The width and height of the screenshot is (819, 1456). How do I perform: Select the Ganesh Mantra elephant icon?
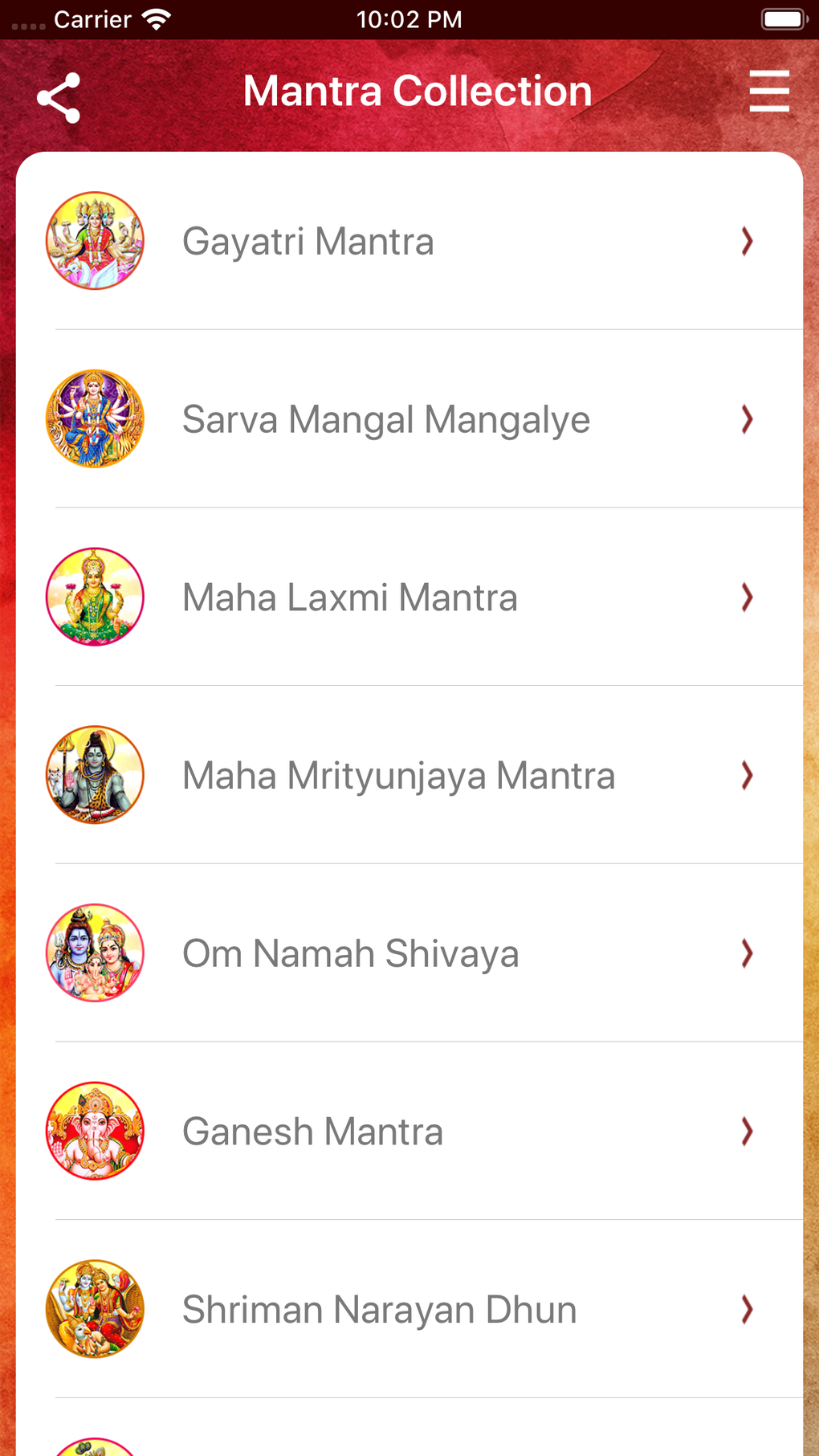[94, 1132]
